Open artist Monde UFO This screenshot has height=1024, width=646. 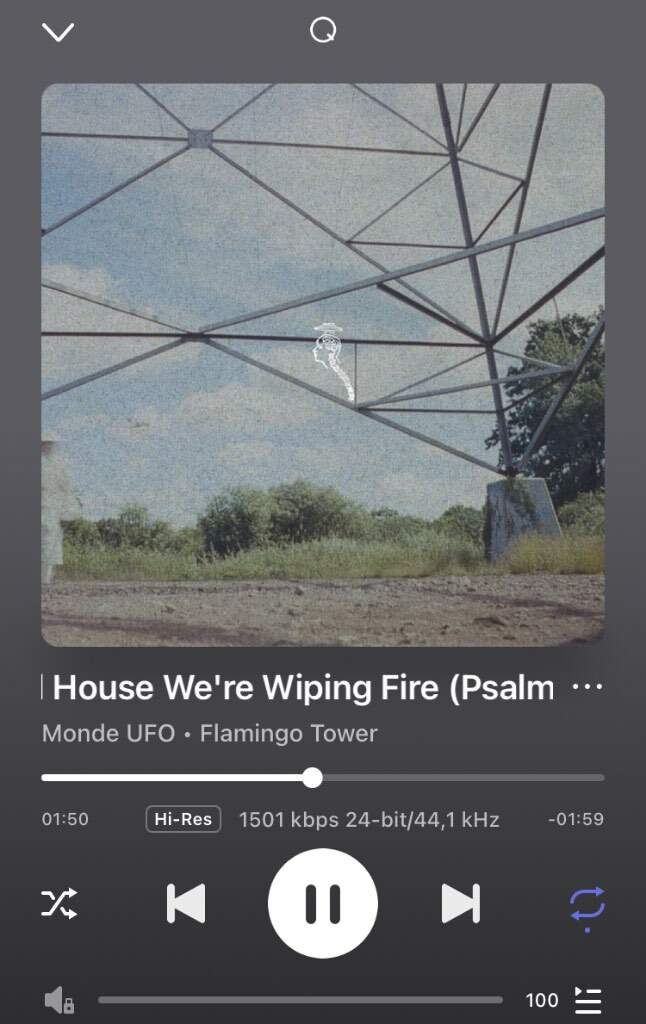coord(108,733)
